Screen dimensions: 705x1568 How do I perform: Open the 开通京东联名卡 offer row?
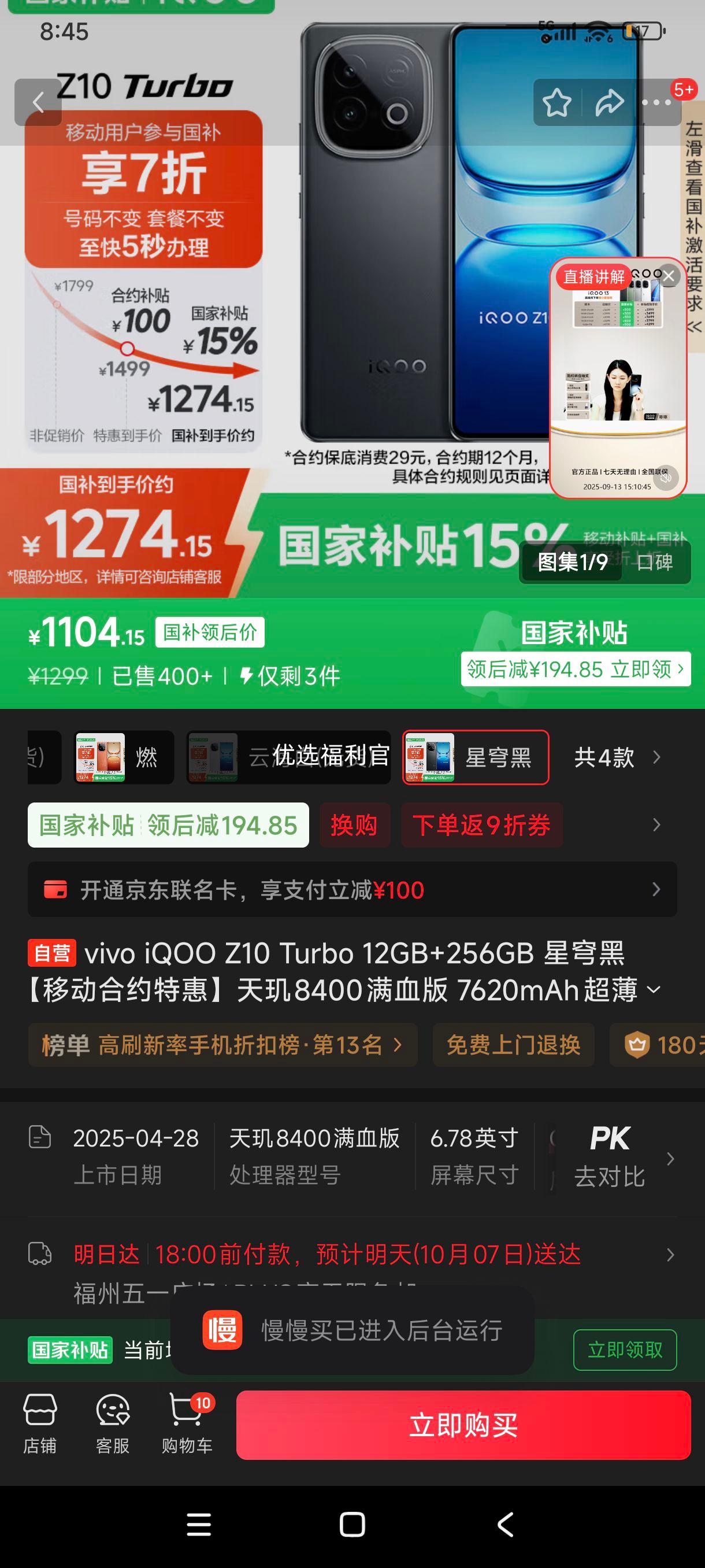352,889
